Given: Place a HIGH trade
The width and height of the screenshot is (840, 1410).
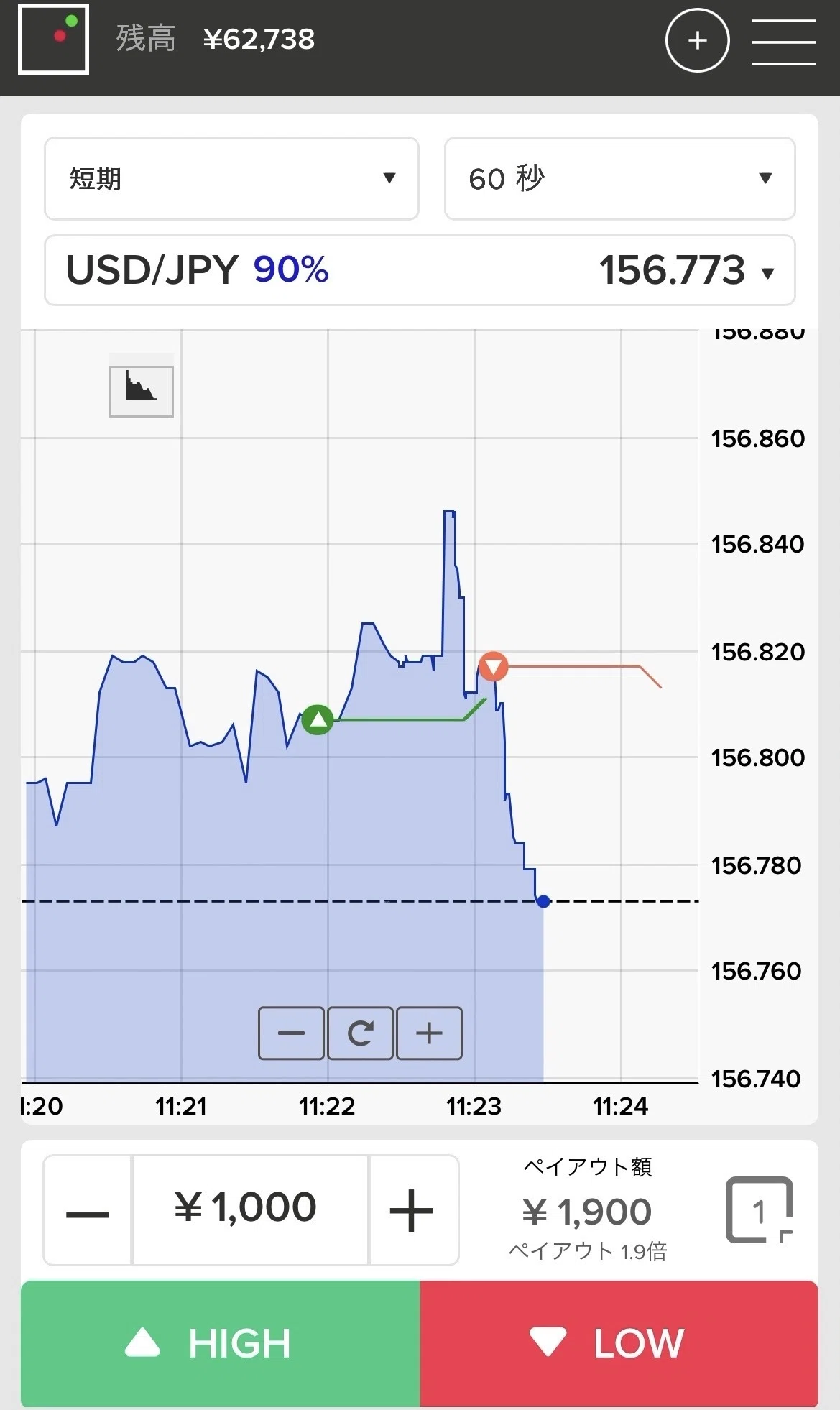Looking at the screenshot, I should click(x=220, y=1343).
